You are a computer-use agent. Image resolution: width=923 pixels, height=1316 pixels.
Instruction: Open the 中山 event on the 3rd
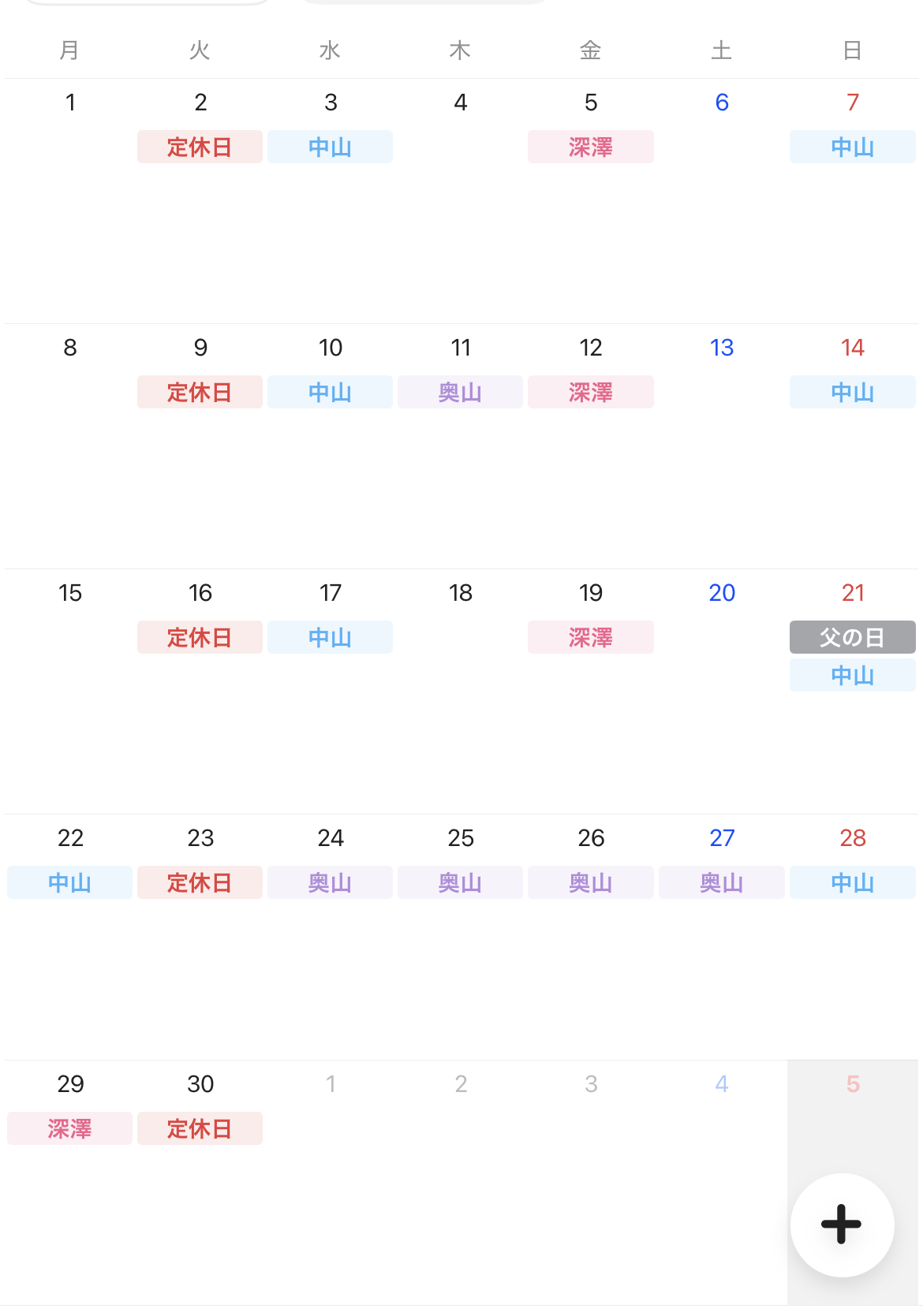330,147
